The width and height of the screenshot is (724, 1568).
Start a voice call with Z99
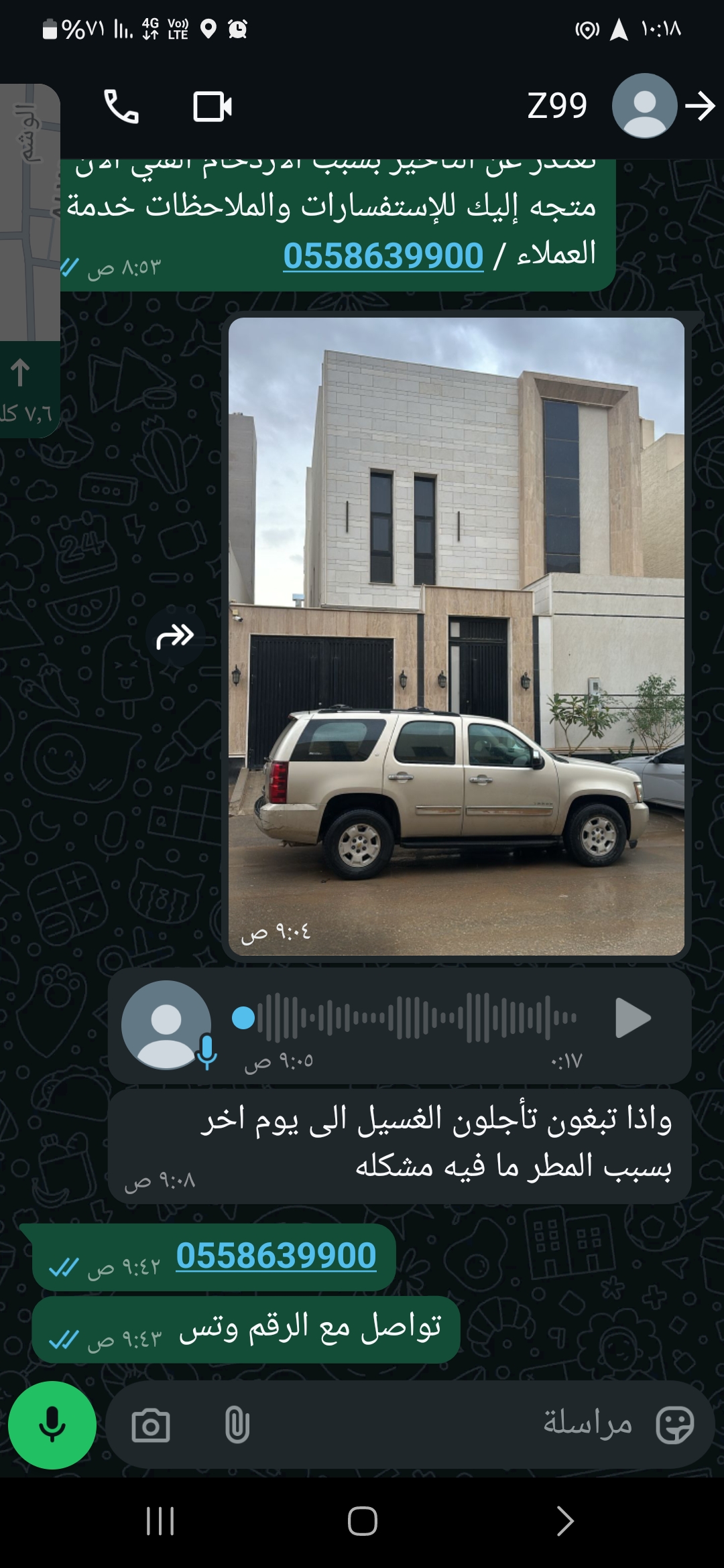[121, 107]
